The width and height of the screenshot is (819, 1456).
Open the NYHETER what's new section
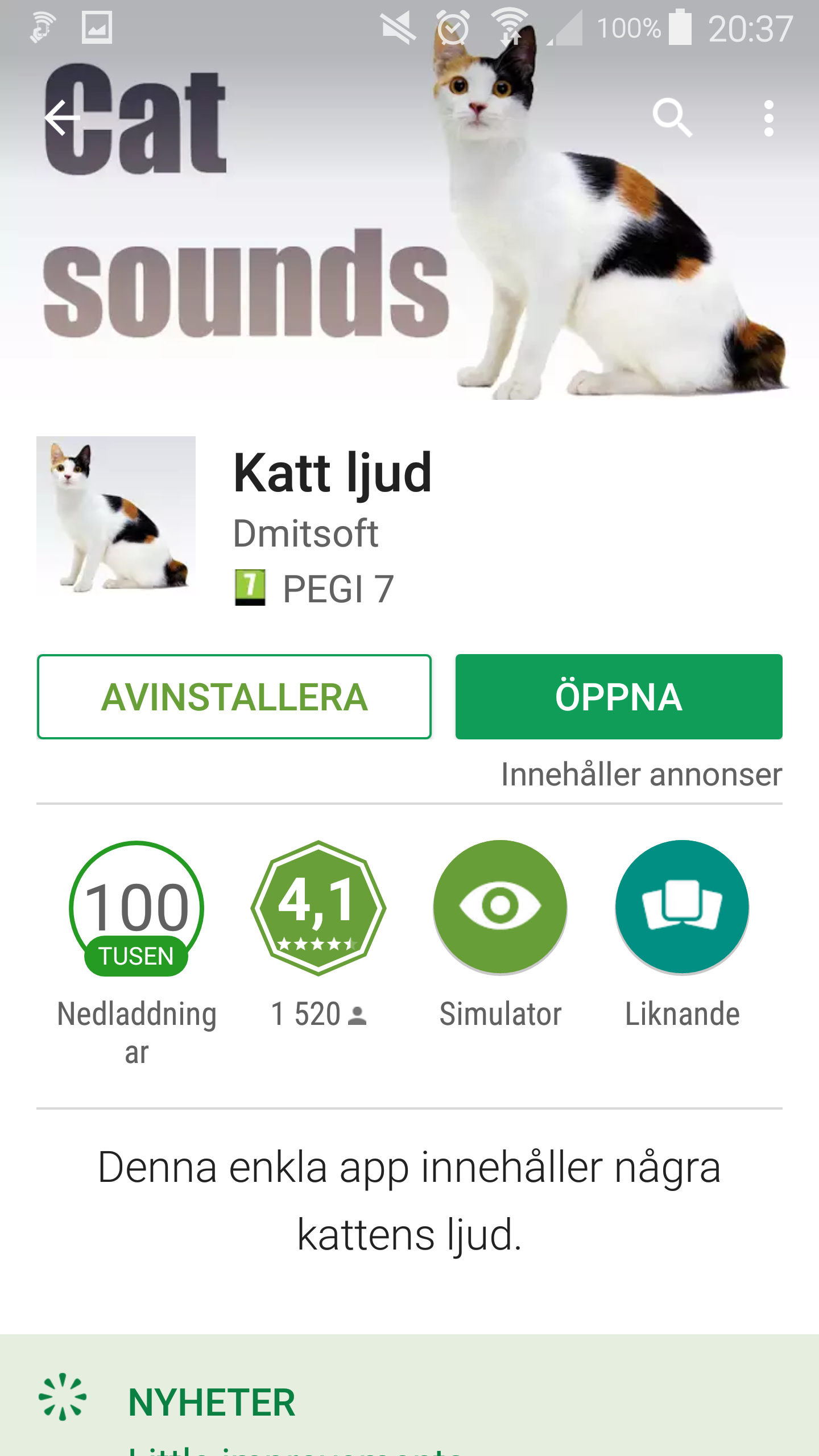pos(212,1402)
